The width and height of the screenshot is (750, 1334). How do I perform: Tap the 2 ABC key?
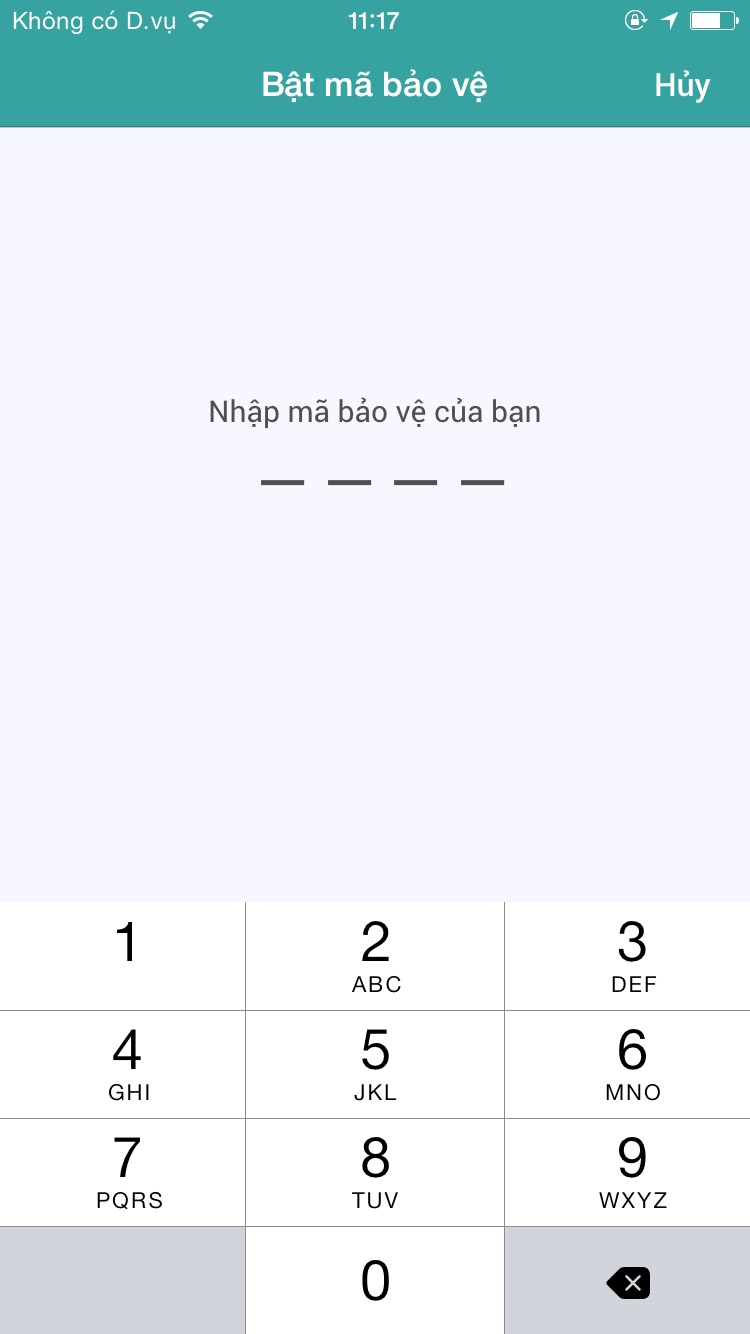pos(375,956)
